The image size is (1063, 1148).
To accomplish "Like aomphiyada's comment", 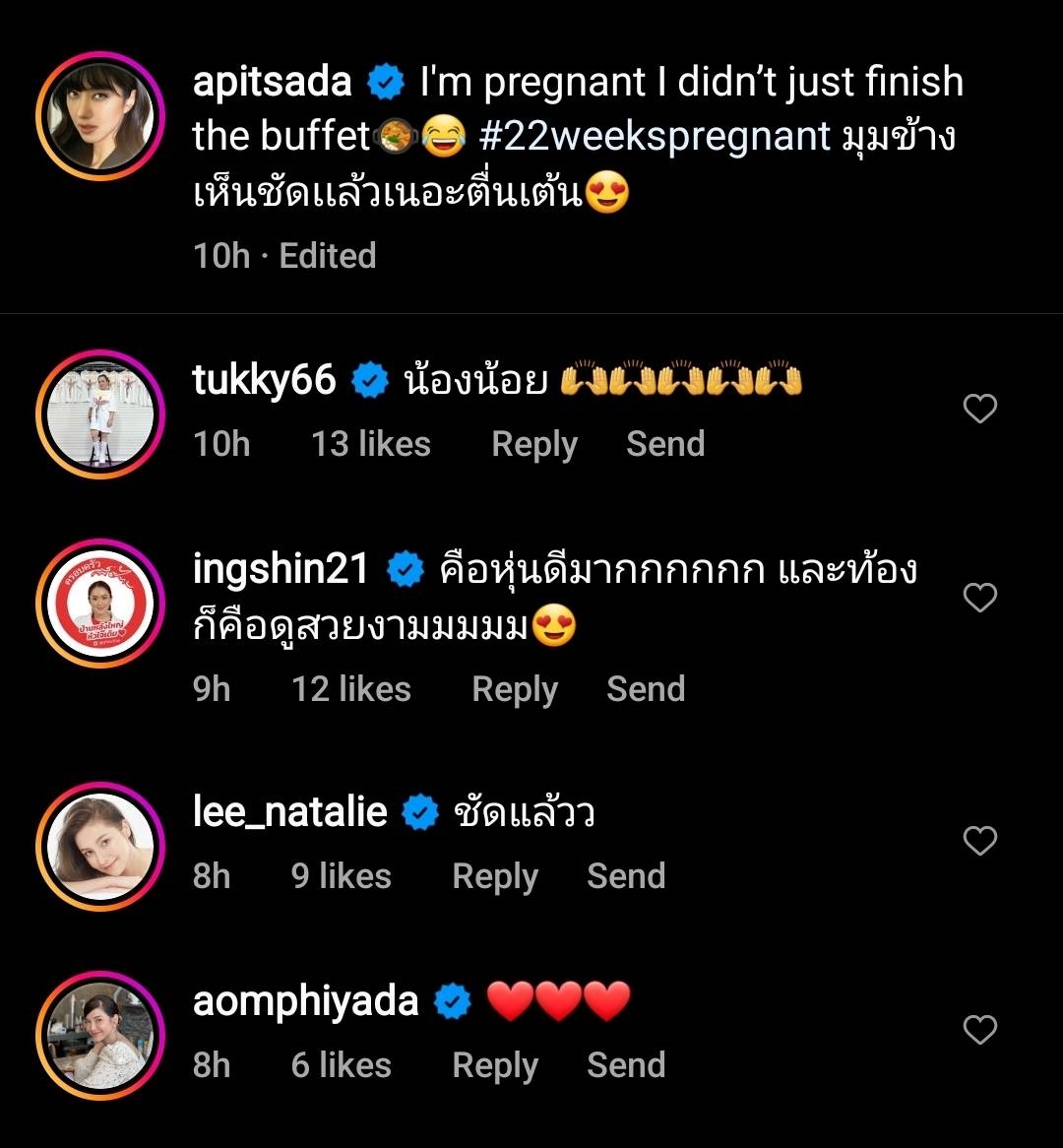I will coord(979,1029).
